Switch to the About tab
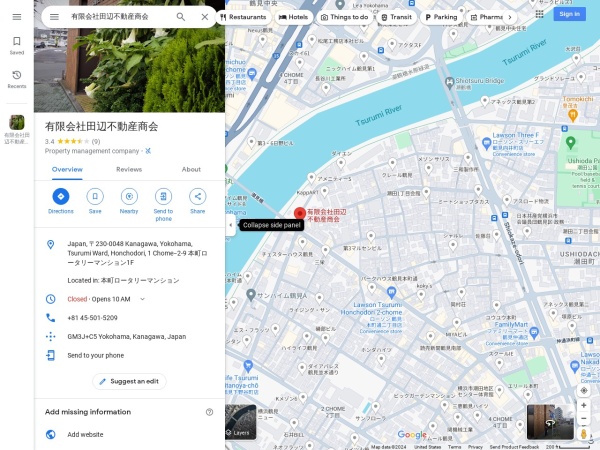600x450 pixels. pyautogui.click(x=191, y=169)
